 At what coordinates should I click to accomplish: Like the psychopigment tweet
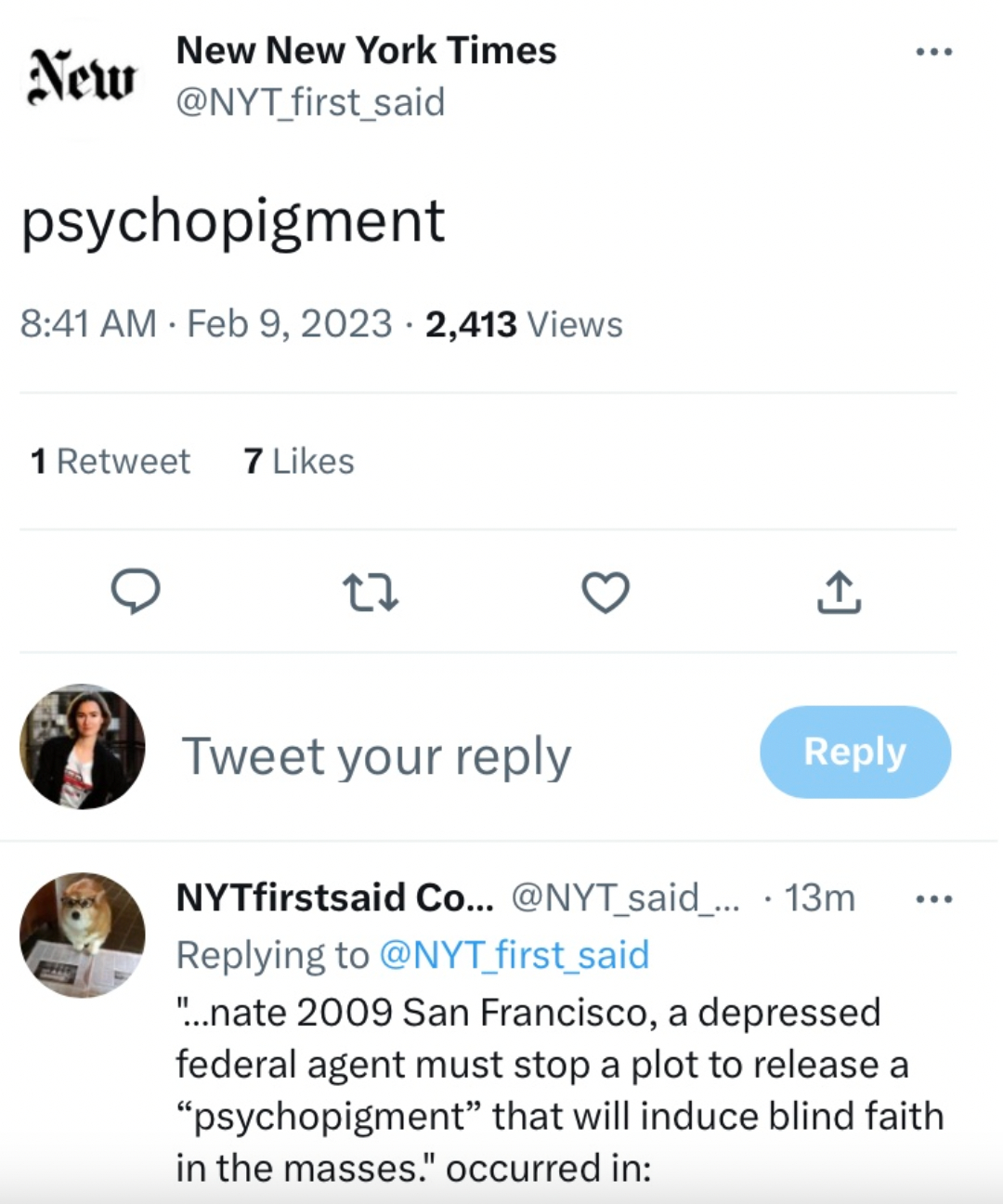tap(606, 592)
